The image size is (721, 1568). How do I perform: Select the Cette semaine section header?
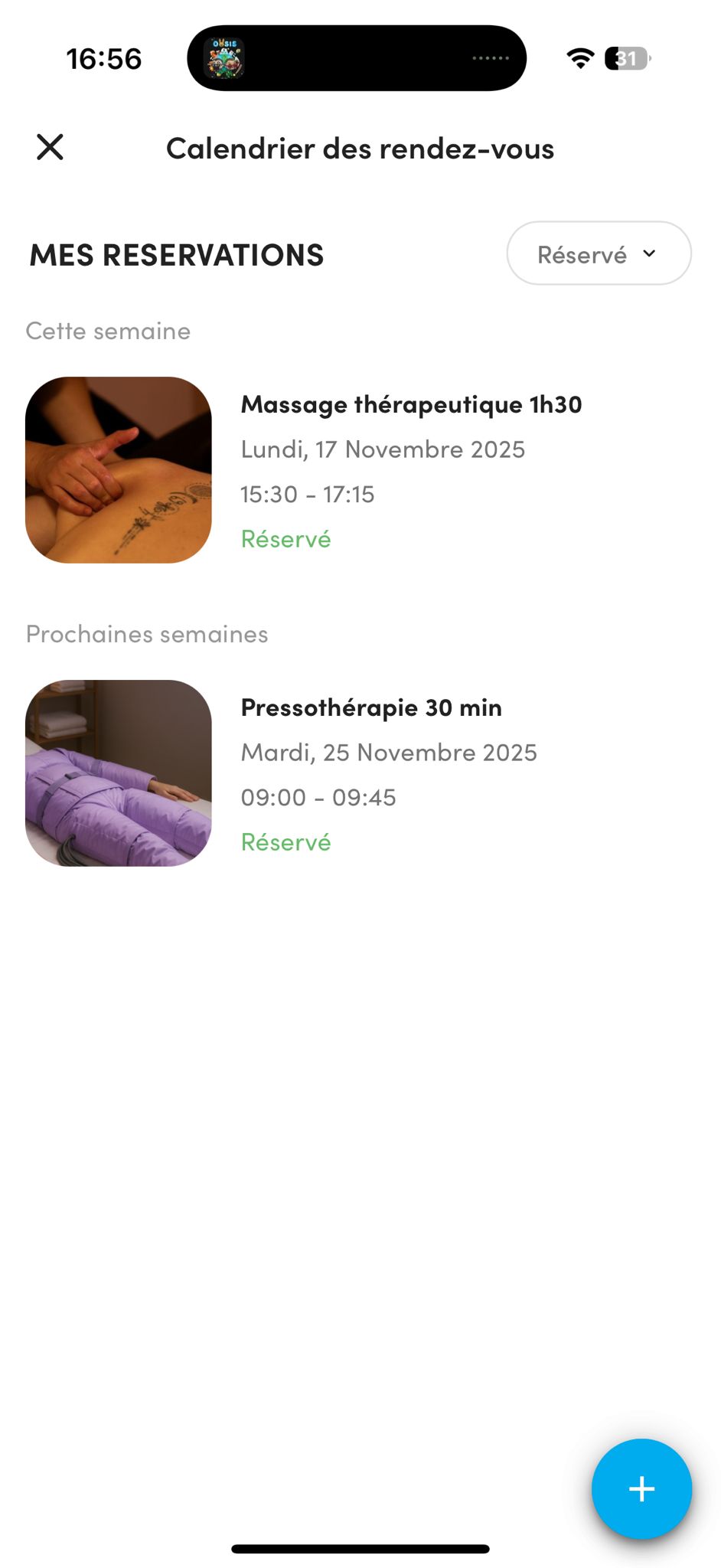click(x=108, y=331)
